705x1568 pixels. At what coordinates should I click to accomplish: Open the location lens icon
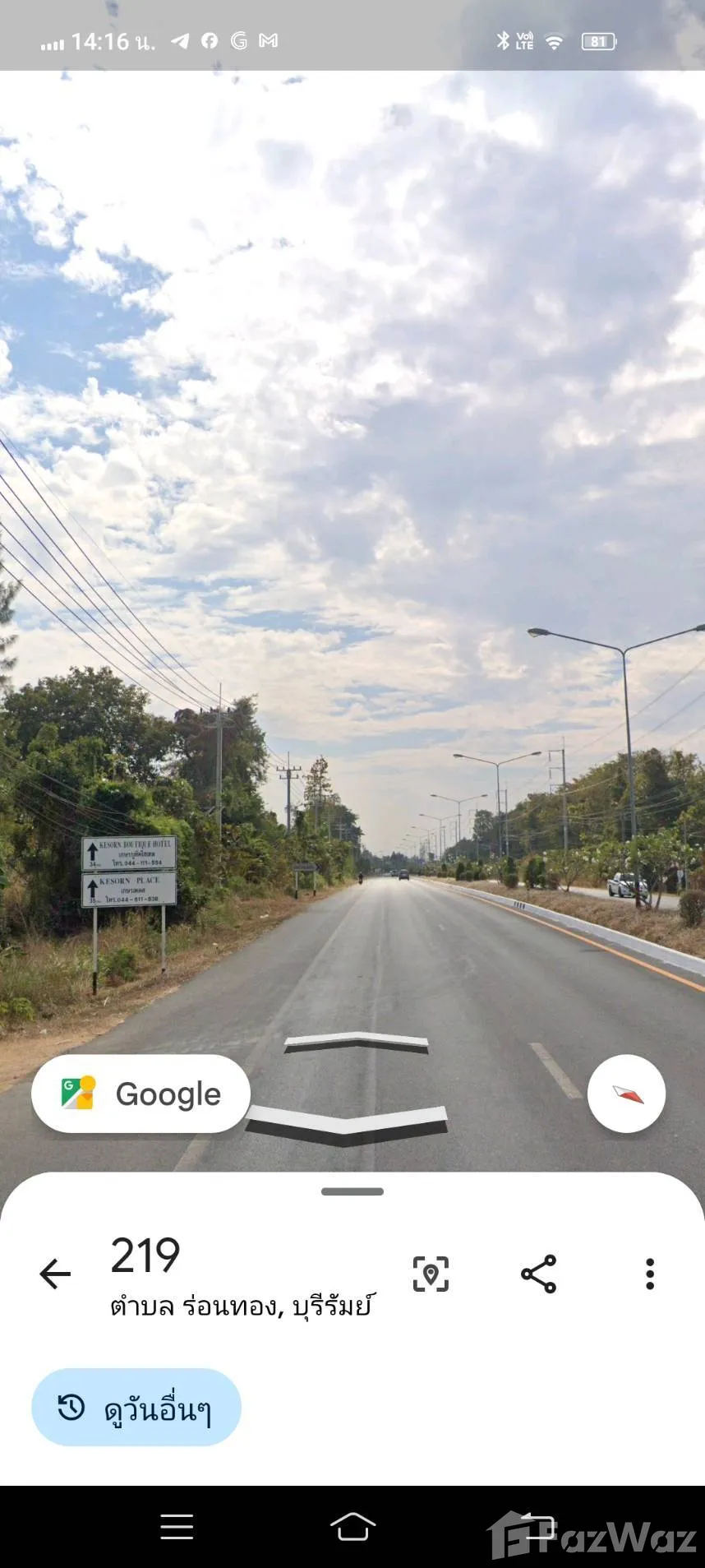click(x=431, y=1274)
